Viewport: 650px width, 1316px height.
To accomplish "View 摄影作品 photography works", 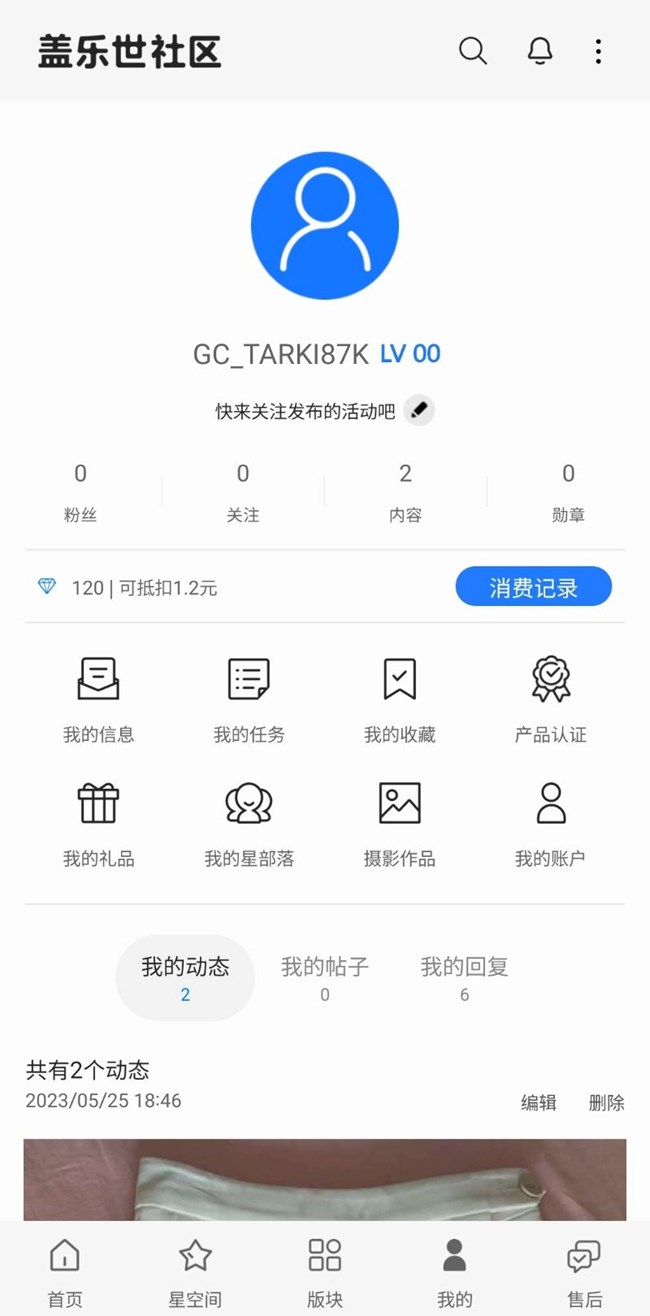I will [400, 823].
